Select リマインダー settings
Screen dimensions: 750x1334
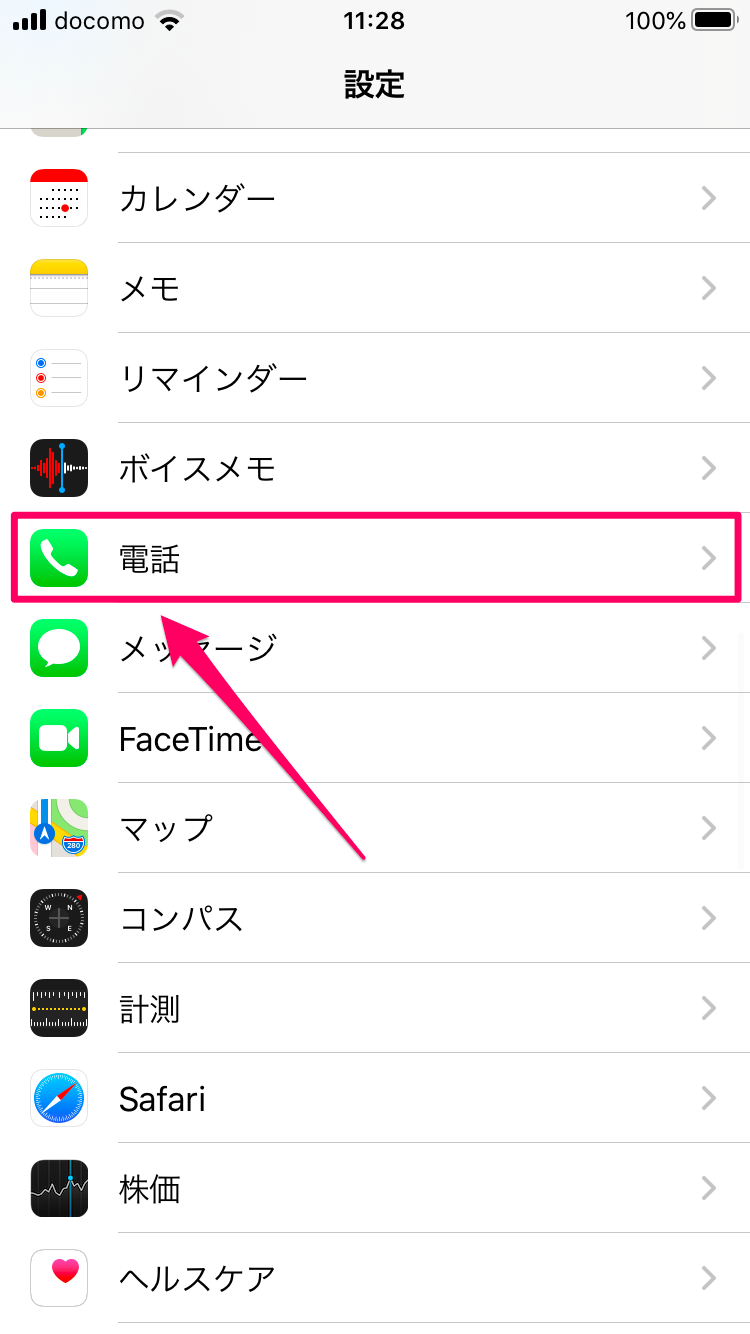coord(375,378)
